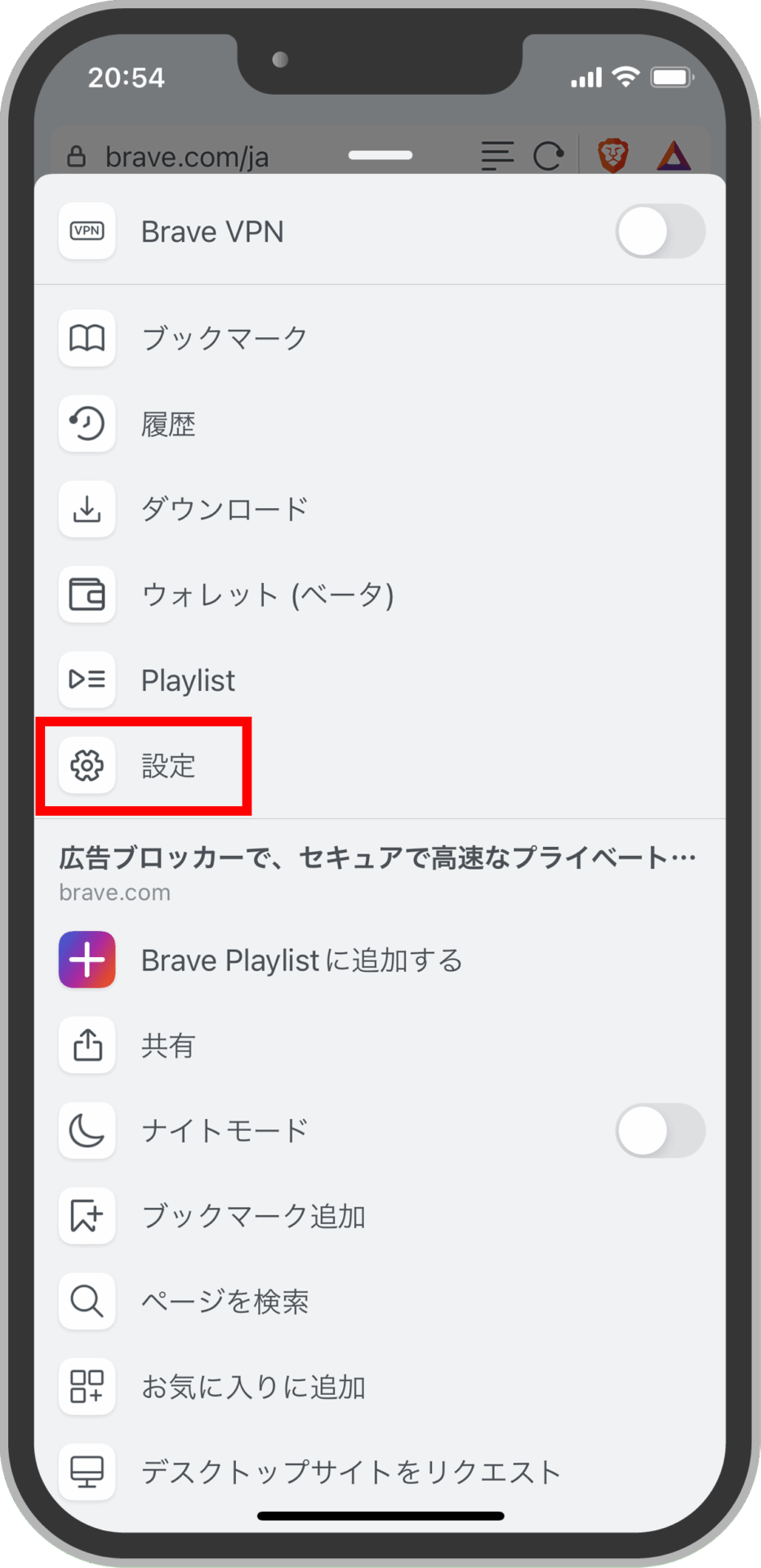This screenshot has height=1568, width=761.
Task: Share this page via 共有
Action: [168, 1045]
